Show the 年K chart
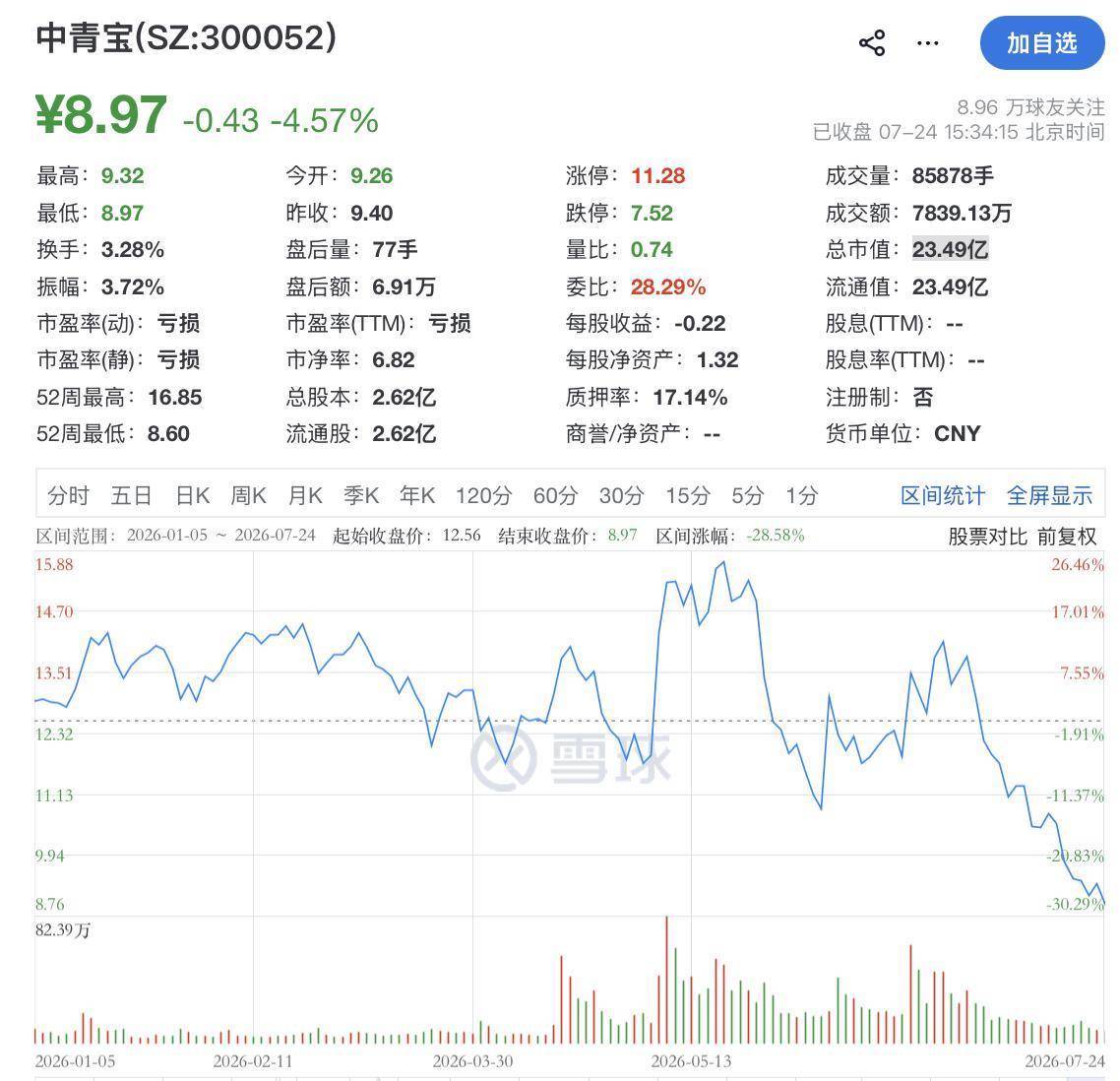The image size is (1120, 1081). (417, 495)
